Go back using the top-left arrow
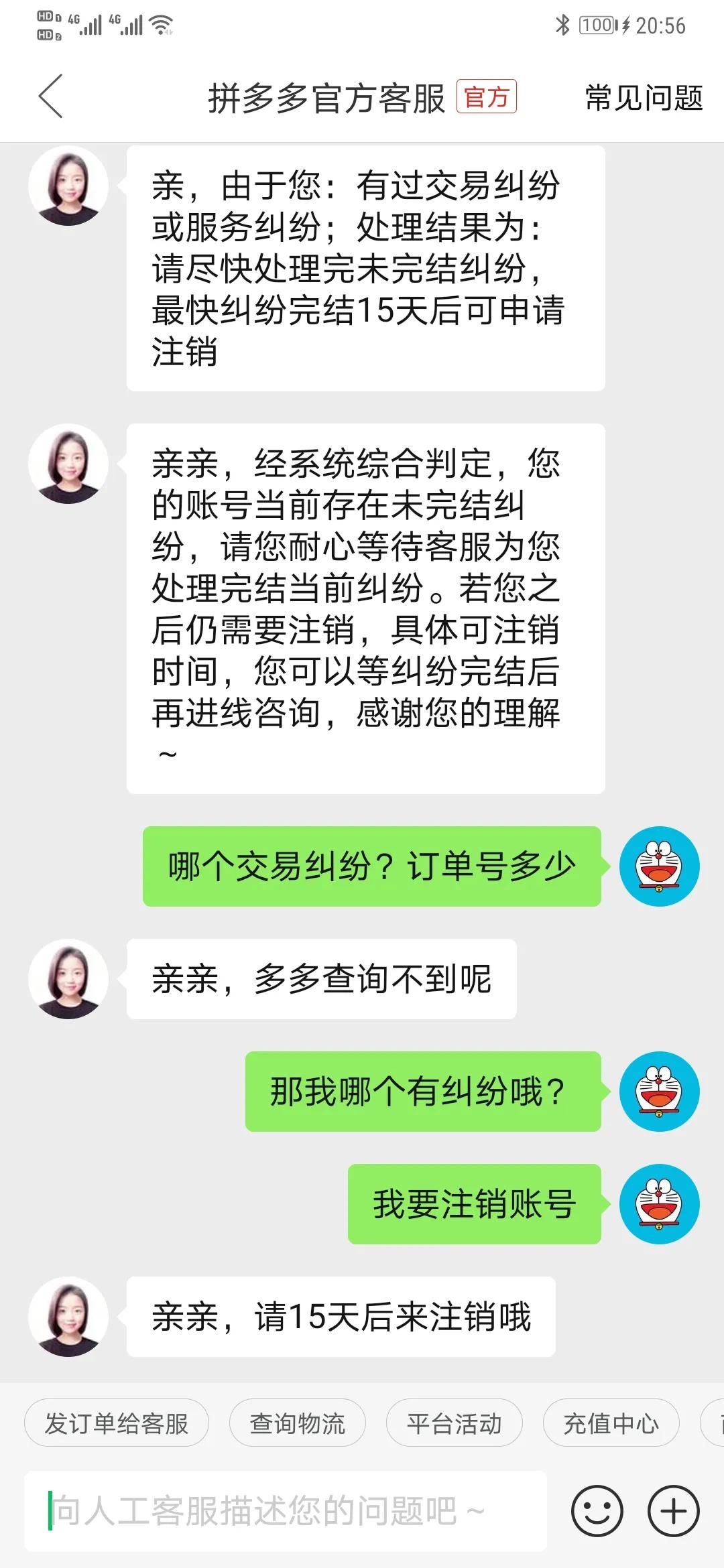 click(x=51, y=96)
